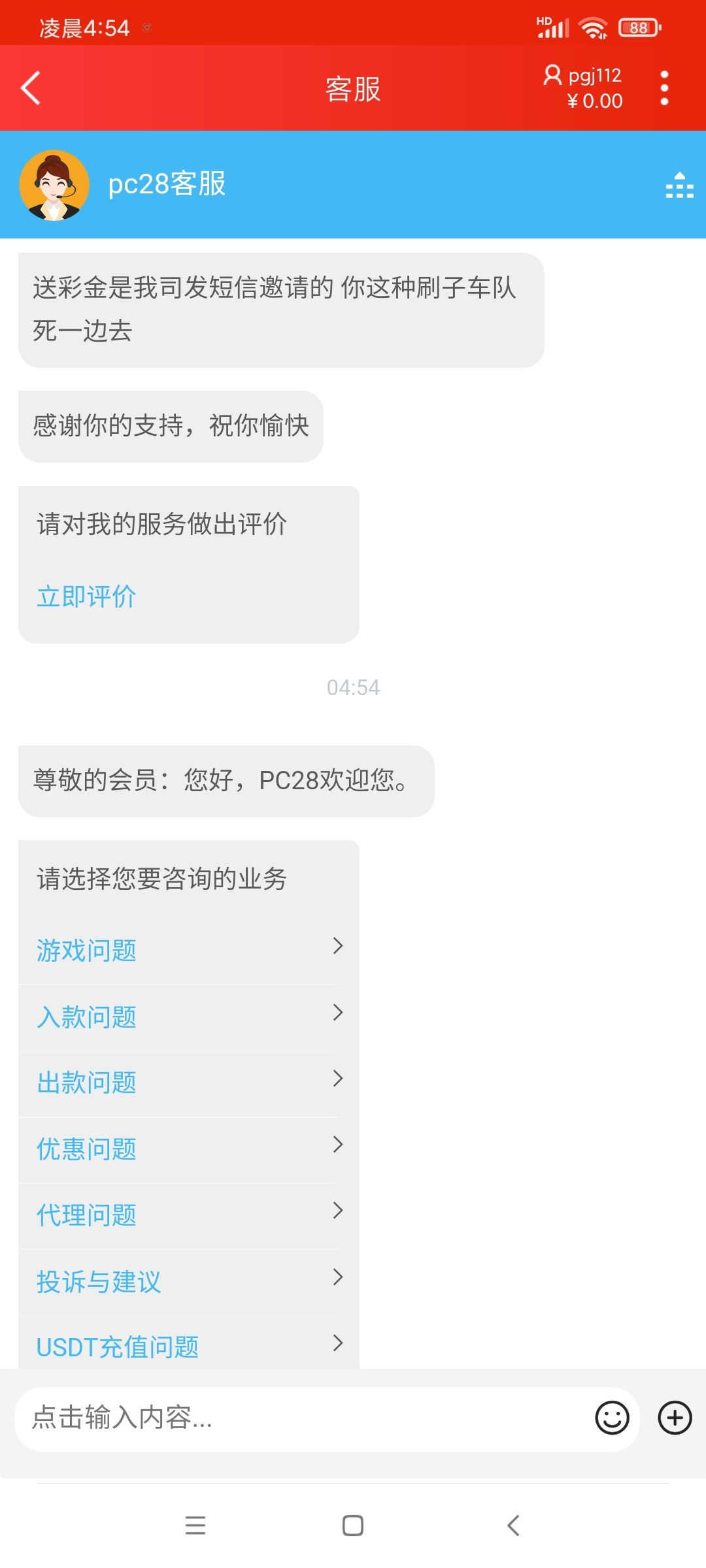Tap the pgj112 account profile icon
The height and width of the screenshot is (1568, 706).
click(552, 76)
